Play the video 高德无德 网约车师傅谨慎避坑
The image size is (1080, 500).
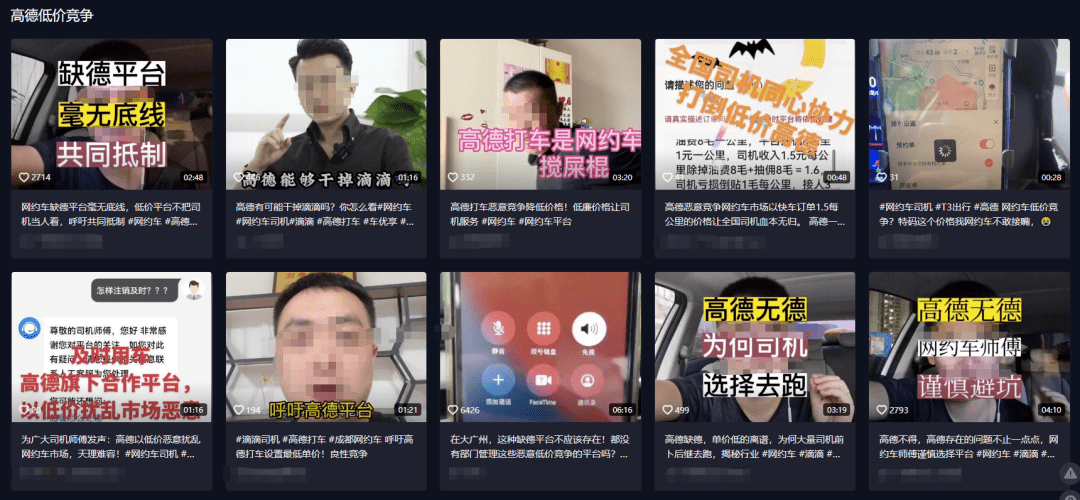pos(968,346)
